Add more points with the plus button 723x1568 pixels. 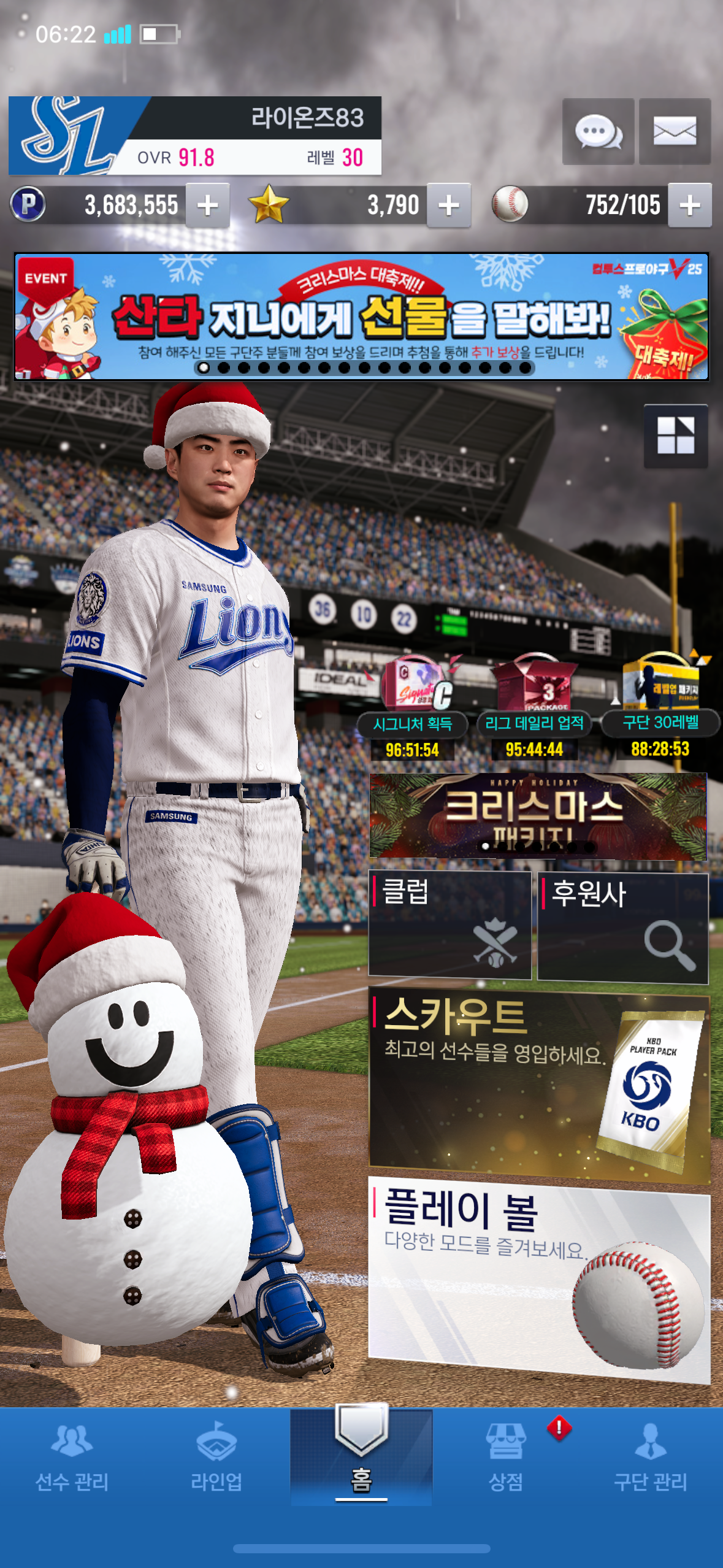(208, 206)
